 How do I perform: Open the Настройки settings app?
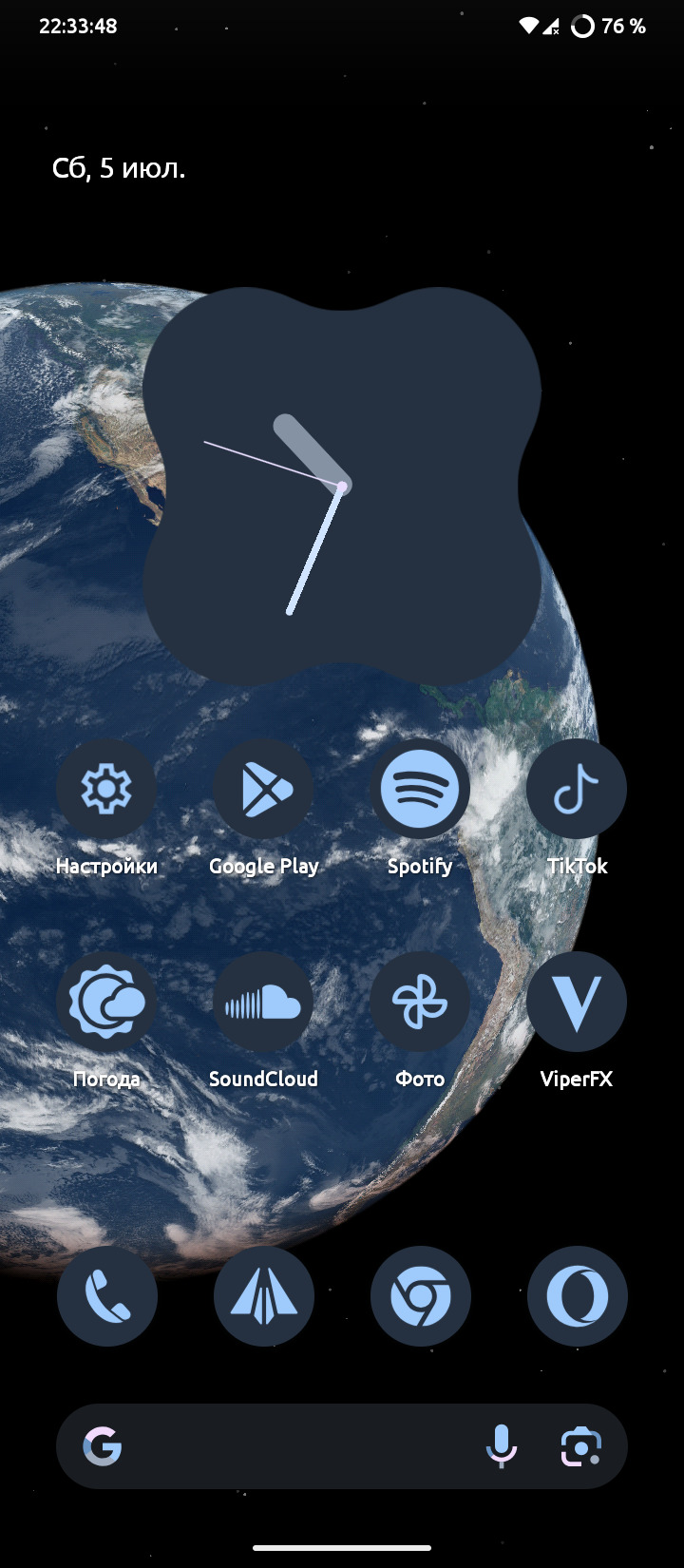(106, 789)
